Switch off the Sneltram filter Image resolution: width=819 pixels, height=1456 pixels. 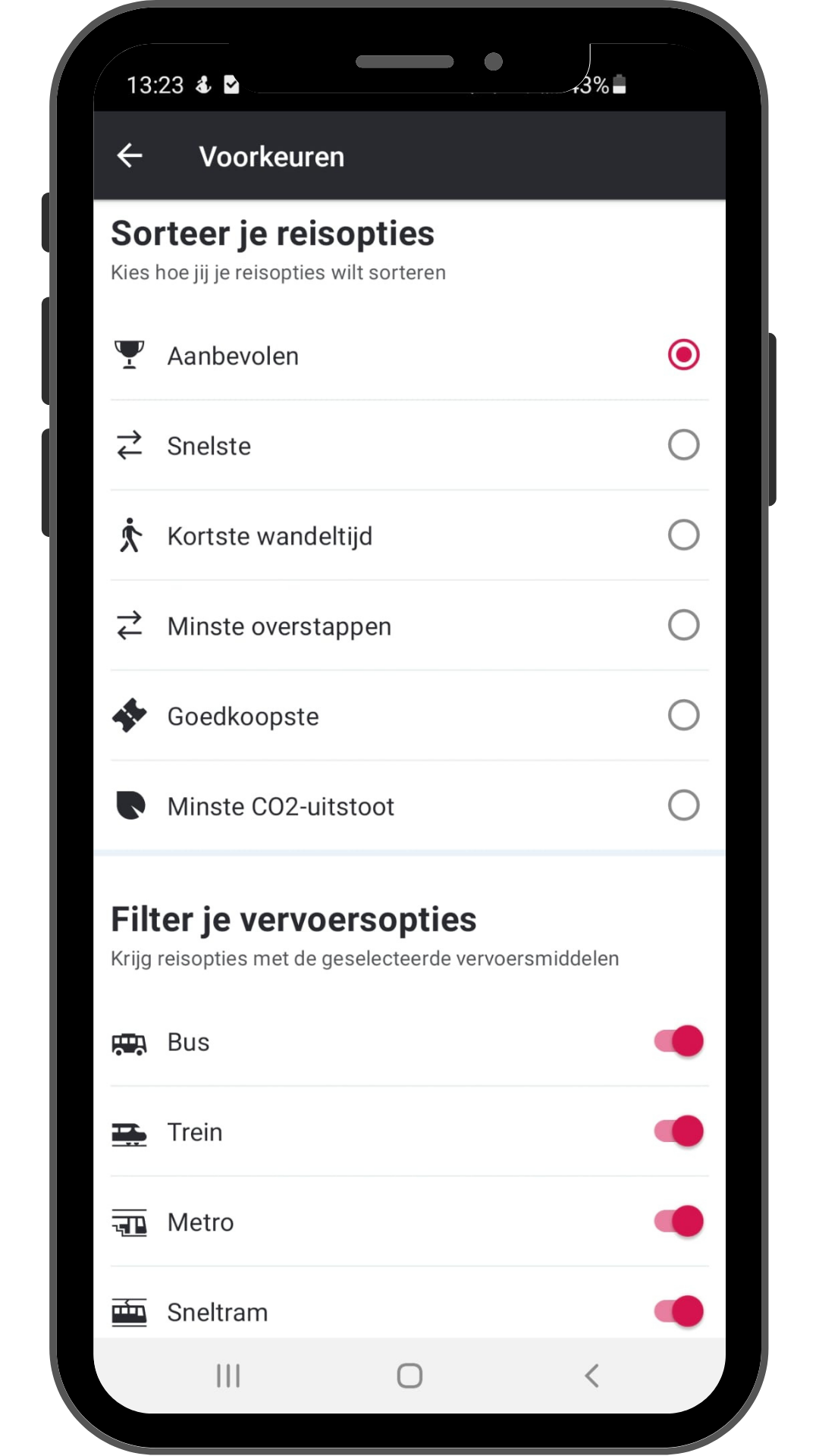point(679,1312)
